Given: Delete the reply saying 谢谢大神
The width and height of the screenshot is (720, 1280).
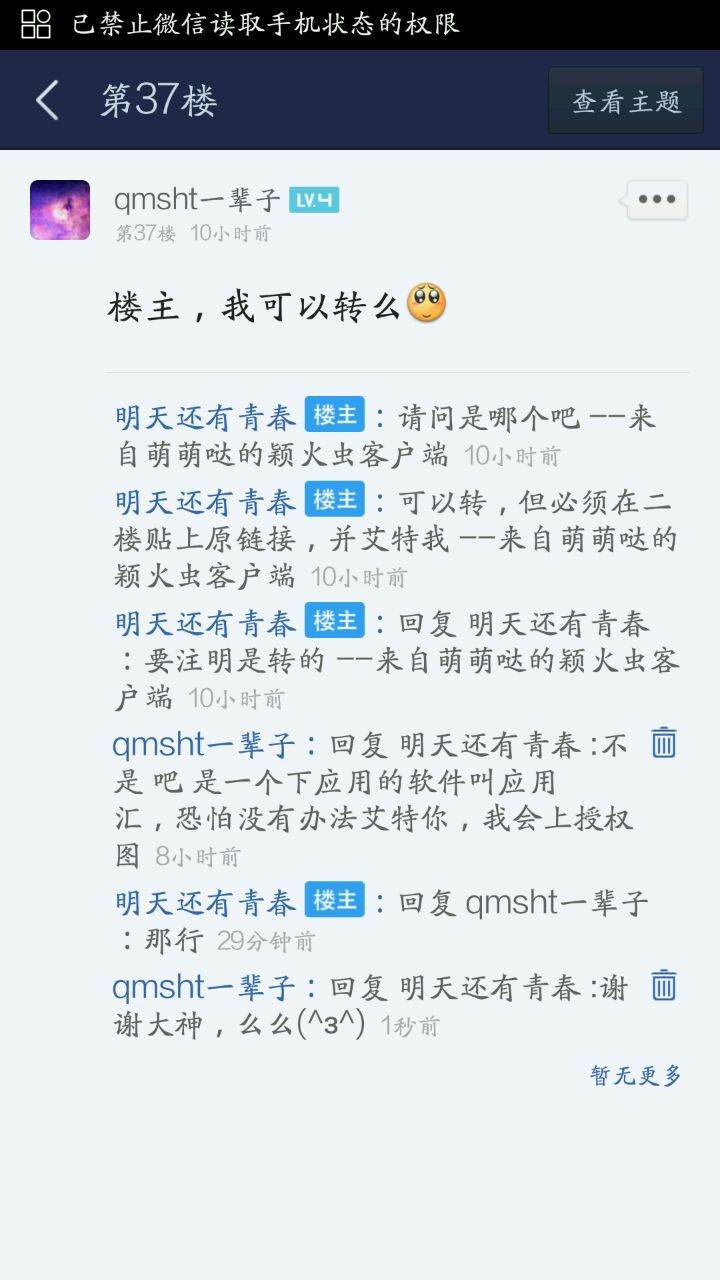Looking at the screenshot, I should (664, 986).
